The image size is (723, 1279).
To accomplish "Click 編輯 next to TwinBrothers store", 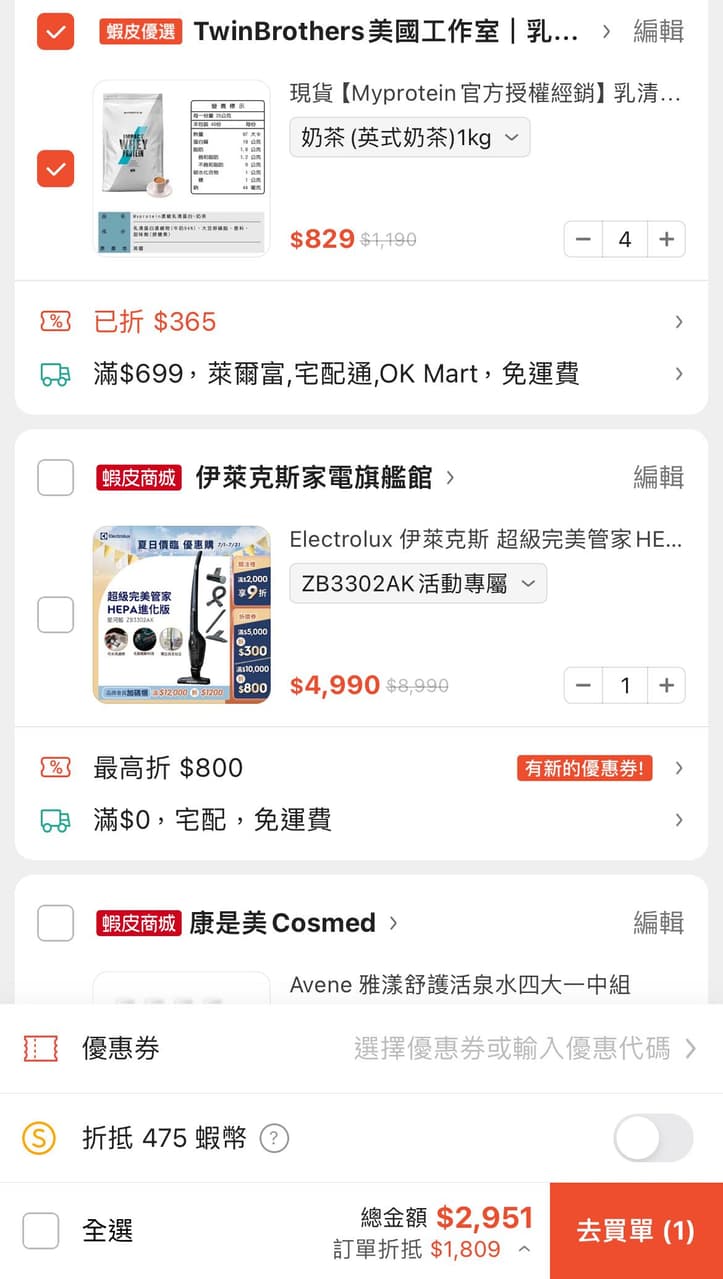I will click(x=658, y=31).
